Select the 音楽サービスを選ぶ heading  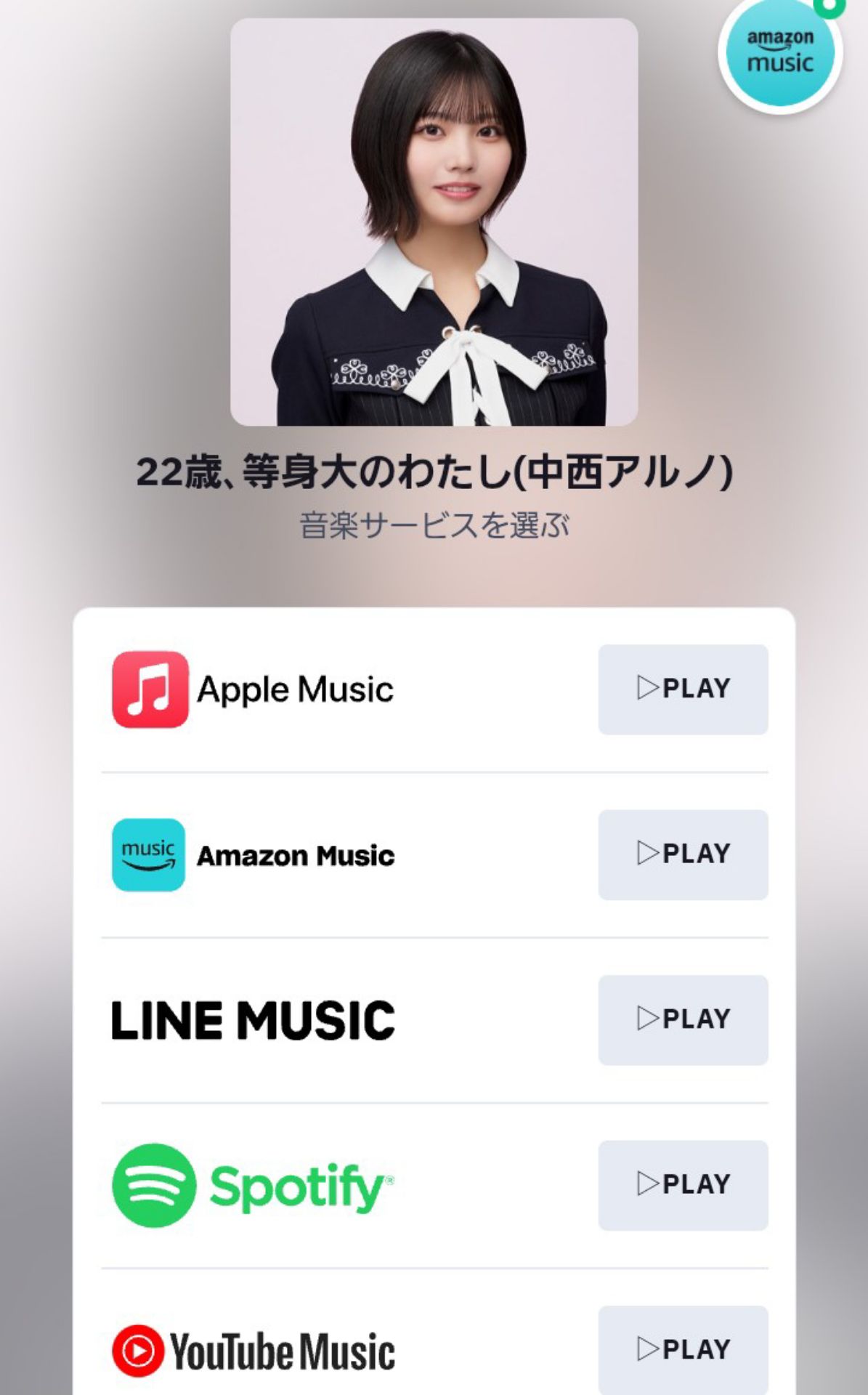(434, 522)
